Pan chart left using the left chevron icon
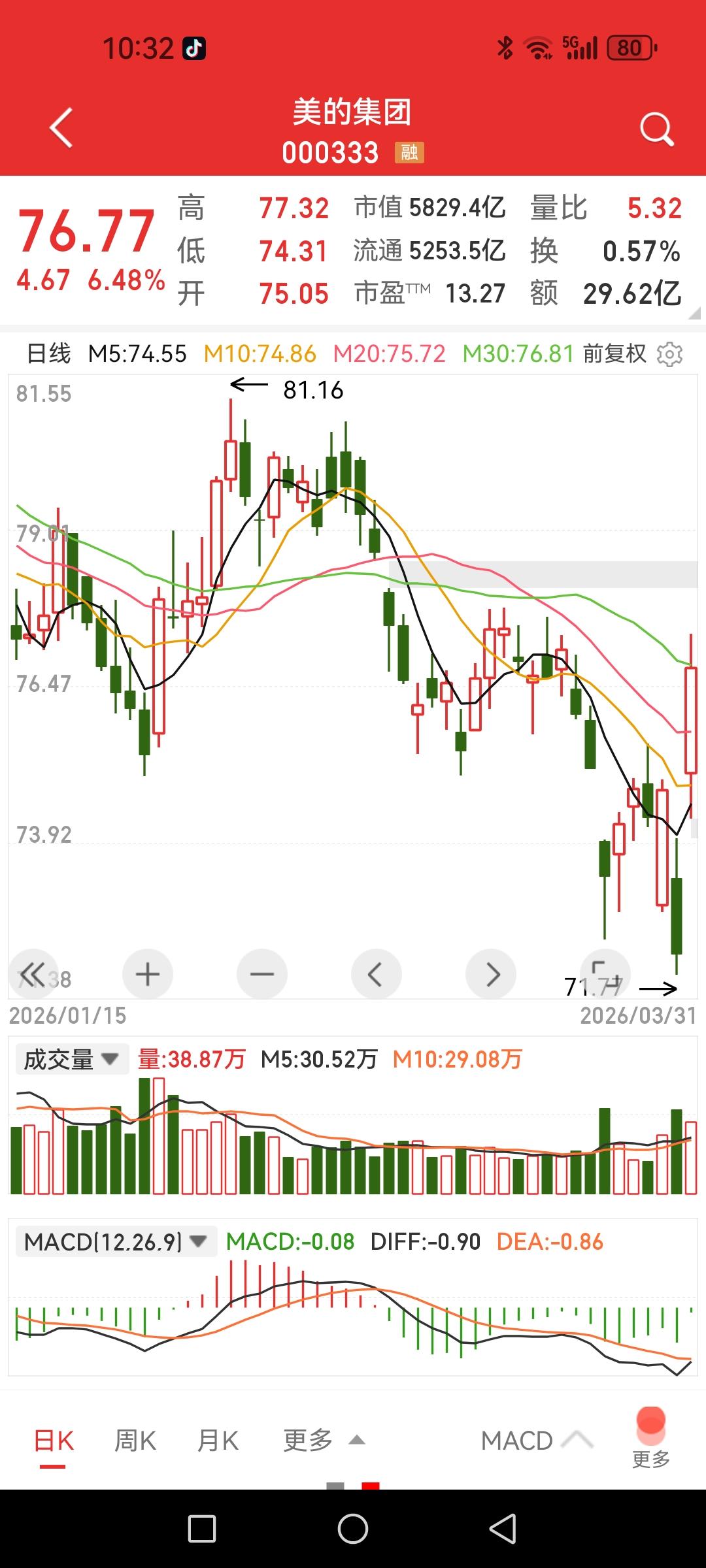This screenshot has height=1568, width=706. pyautogui.click(x=376, y=973)
